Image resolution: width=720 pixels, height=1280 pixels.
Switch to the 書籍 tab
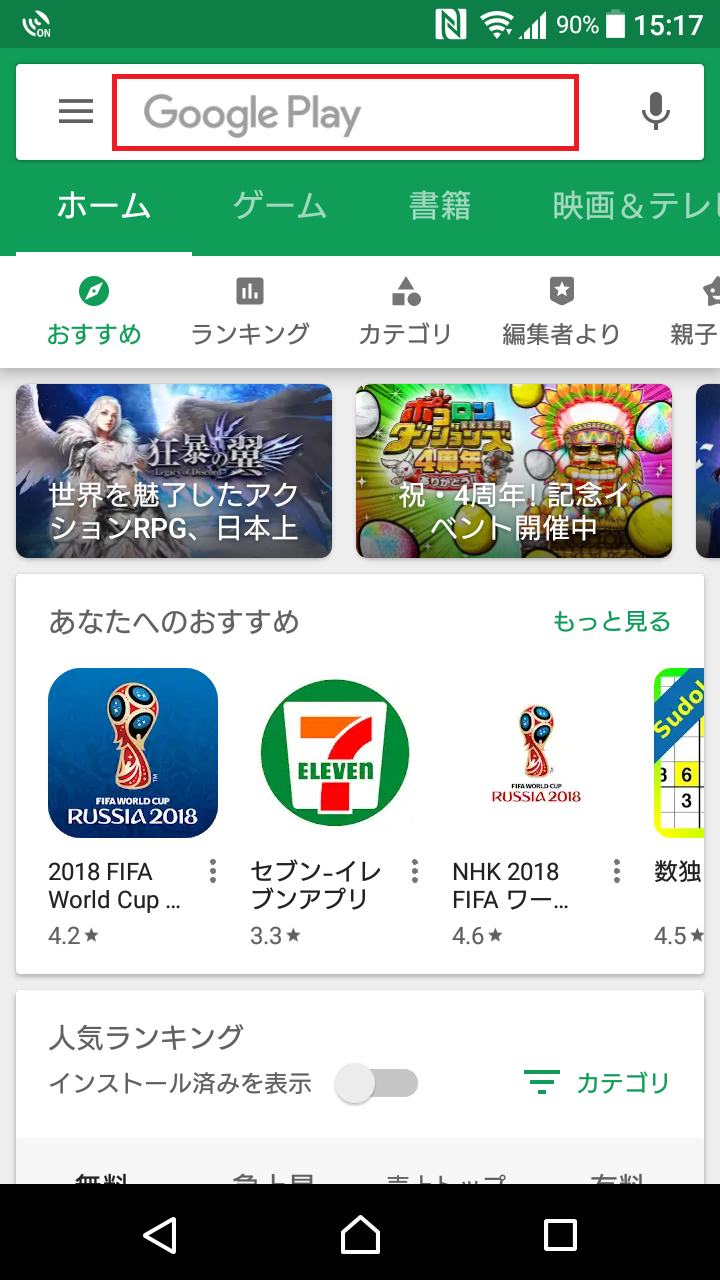(440, 206)
